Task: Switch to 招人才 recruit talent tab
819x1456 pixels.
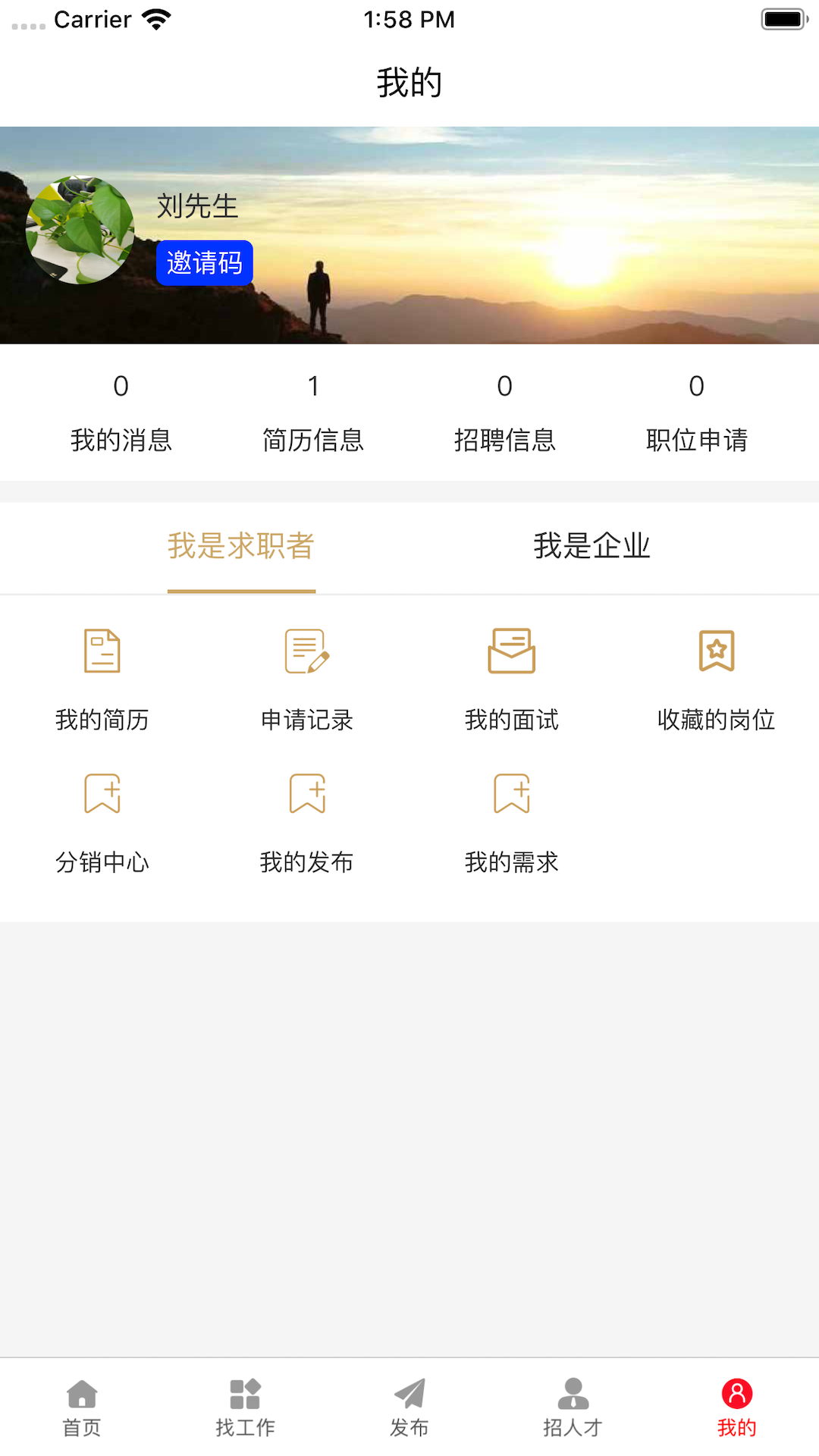Action: click(573, 1407)
